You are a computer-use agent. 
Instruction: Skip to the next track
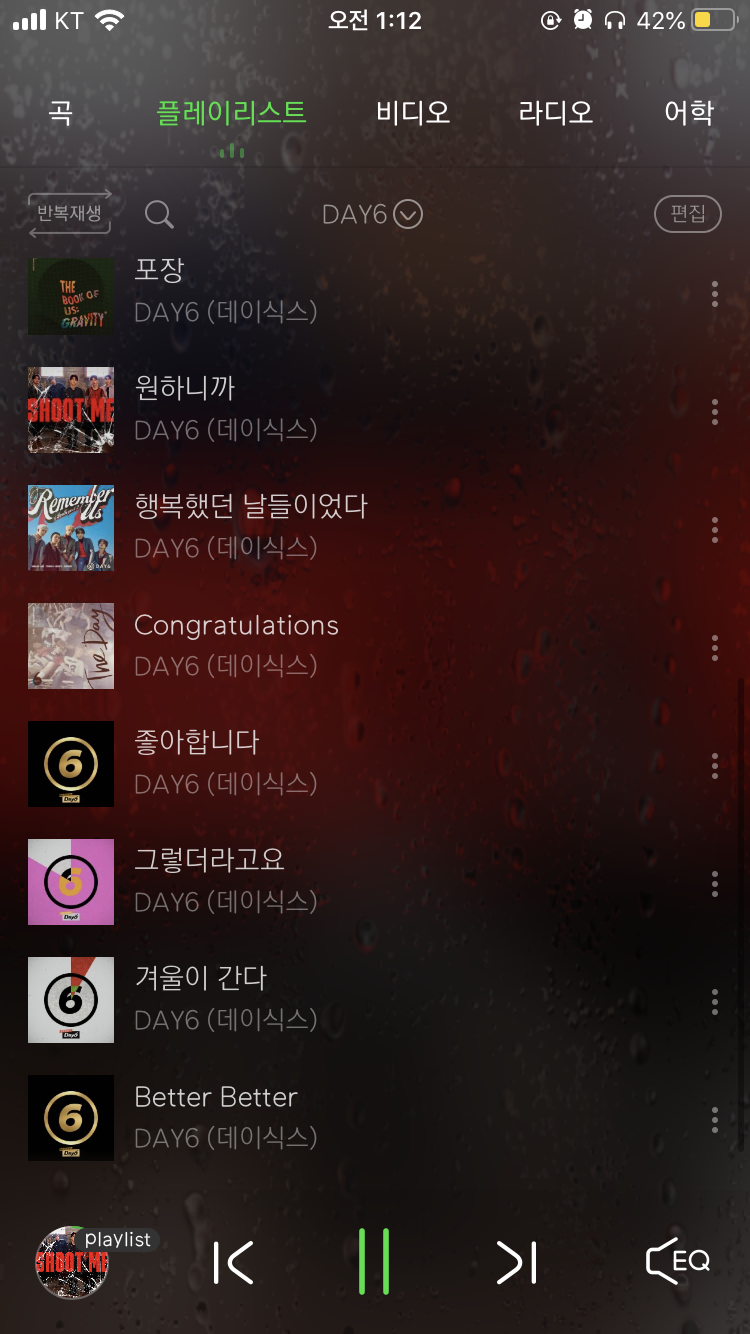tap(516, 1262)
